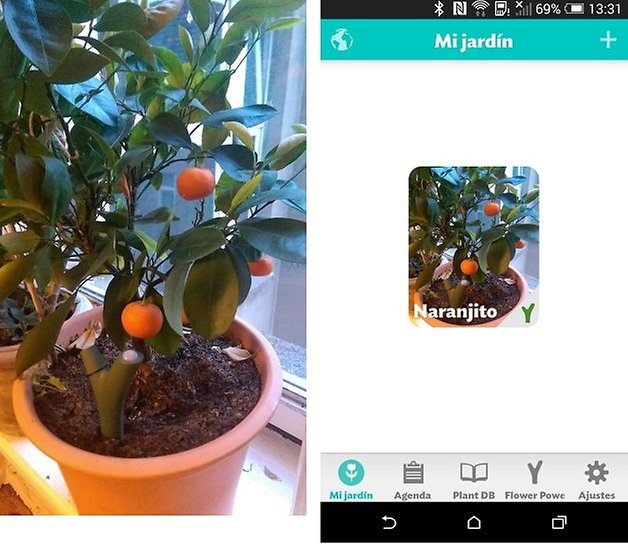
Task: Open the Ajustes settings tab
Action: 596,480
